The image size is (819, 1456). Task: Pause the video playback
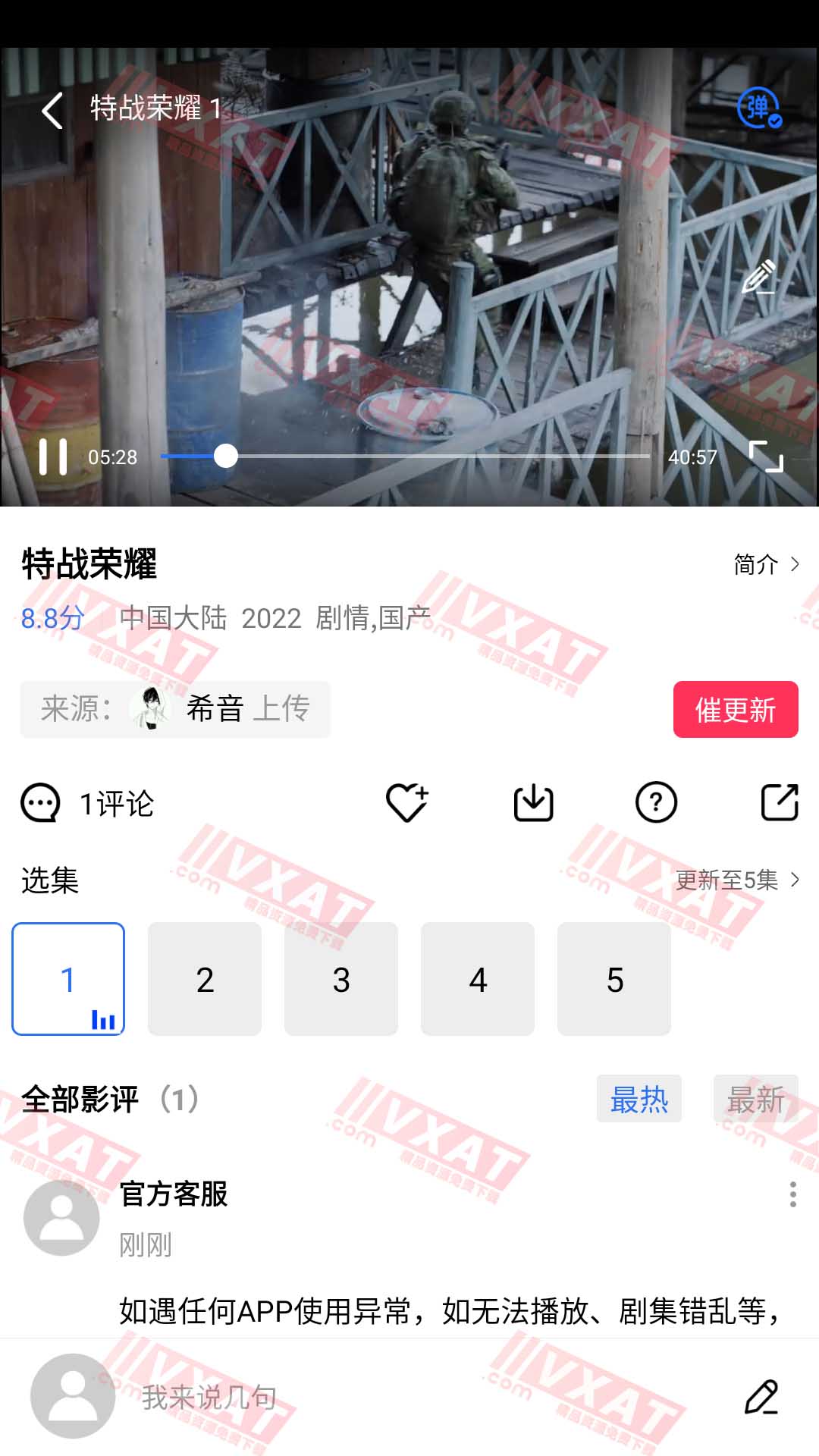tap(53, 457)
